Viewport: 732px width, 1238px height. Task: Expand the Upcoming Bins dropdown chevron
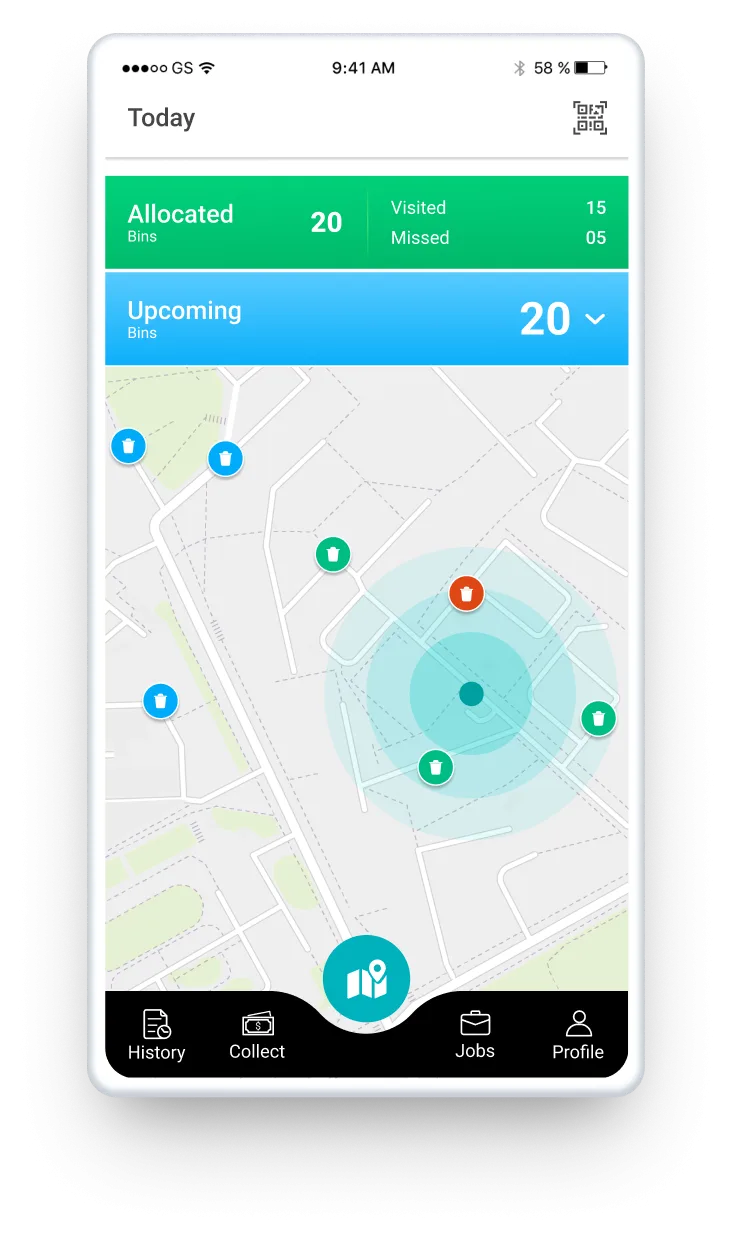tap(595, 319)
